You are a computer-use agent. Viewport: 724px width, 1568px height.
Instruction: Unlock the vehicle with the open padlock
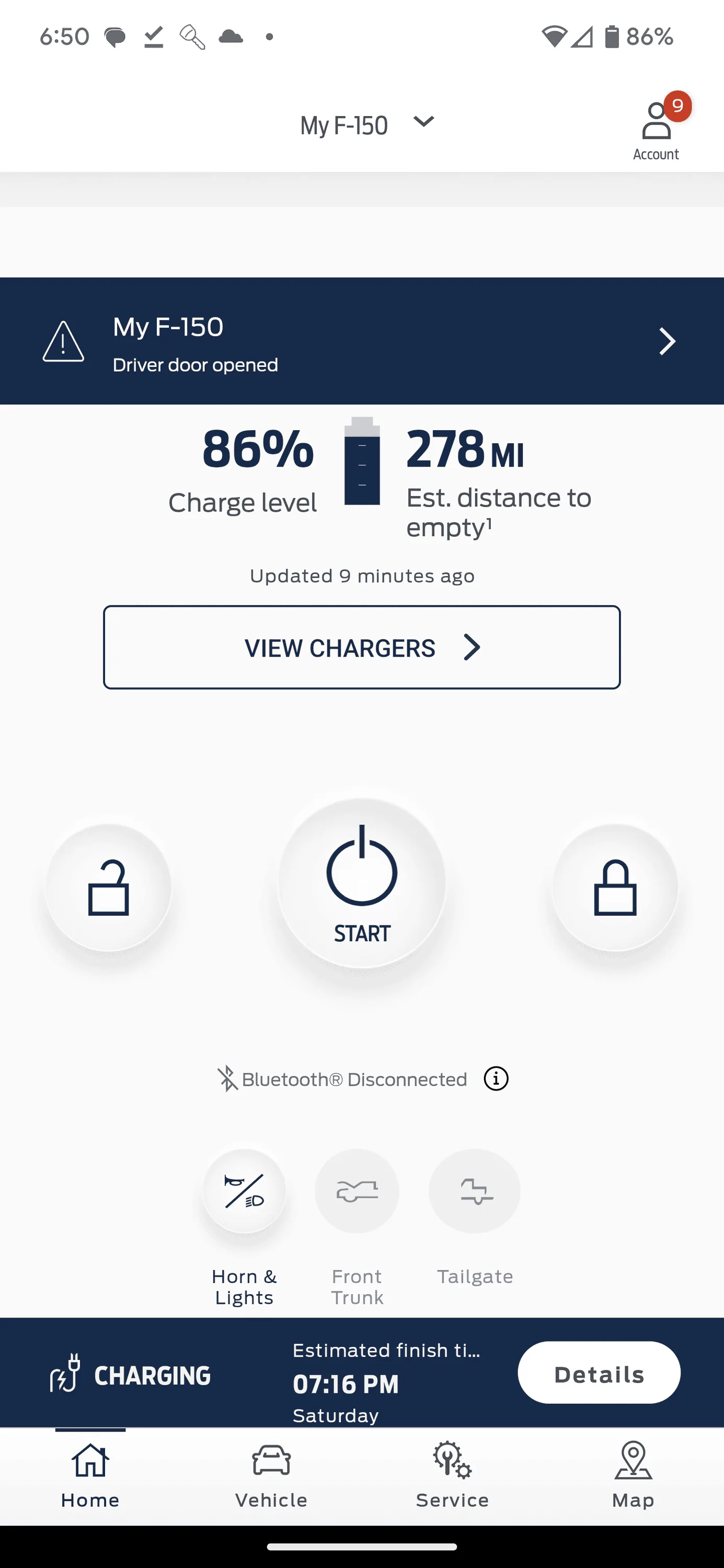[108, 887]
